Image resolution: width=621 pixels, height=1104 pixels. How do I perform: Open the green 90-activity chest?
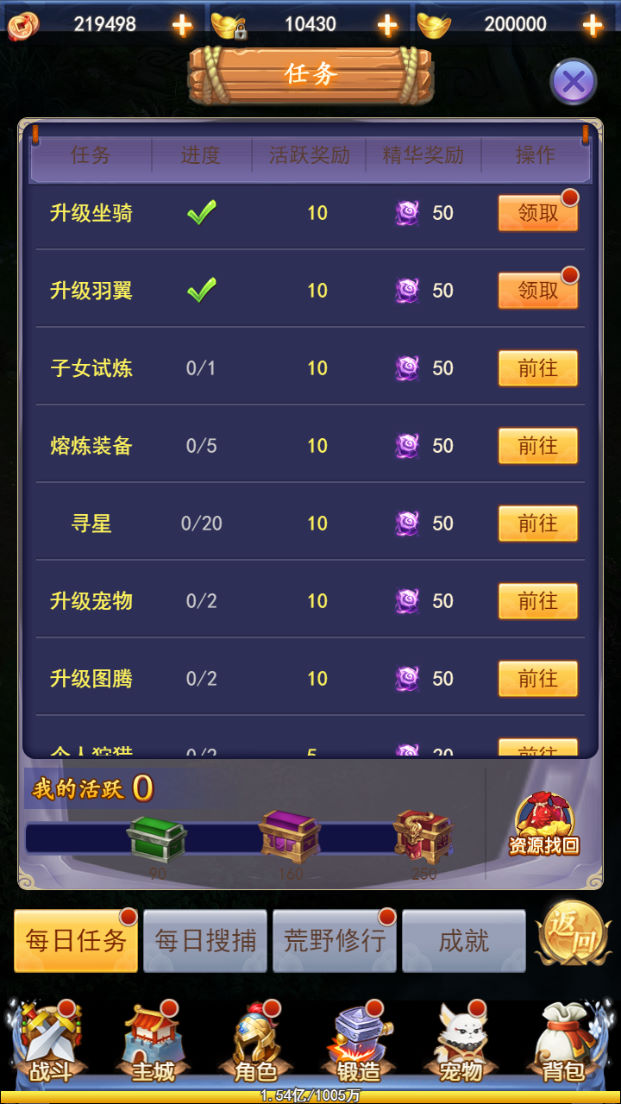(x=157, y=838)
